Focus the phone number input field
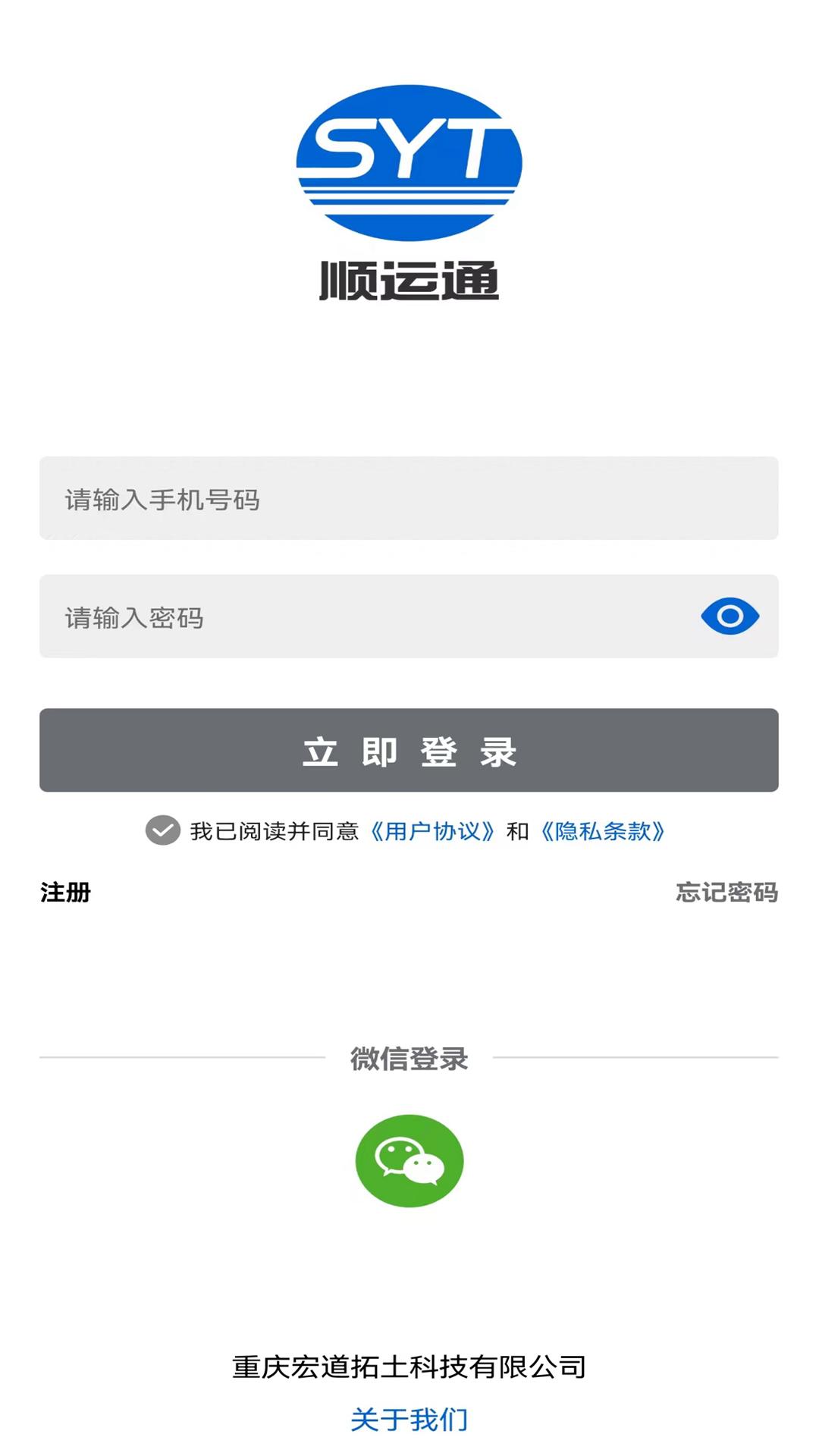The image size is (819, 1456). 409,498
